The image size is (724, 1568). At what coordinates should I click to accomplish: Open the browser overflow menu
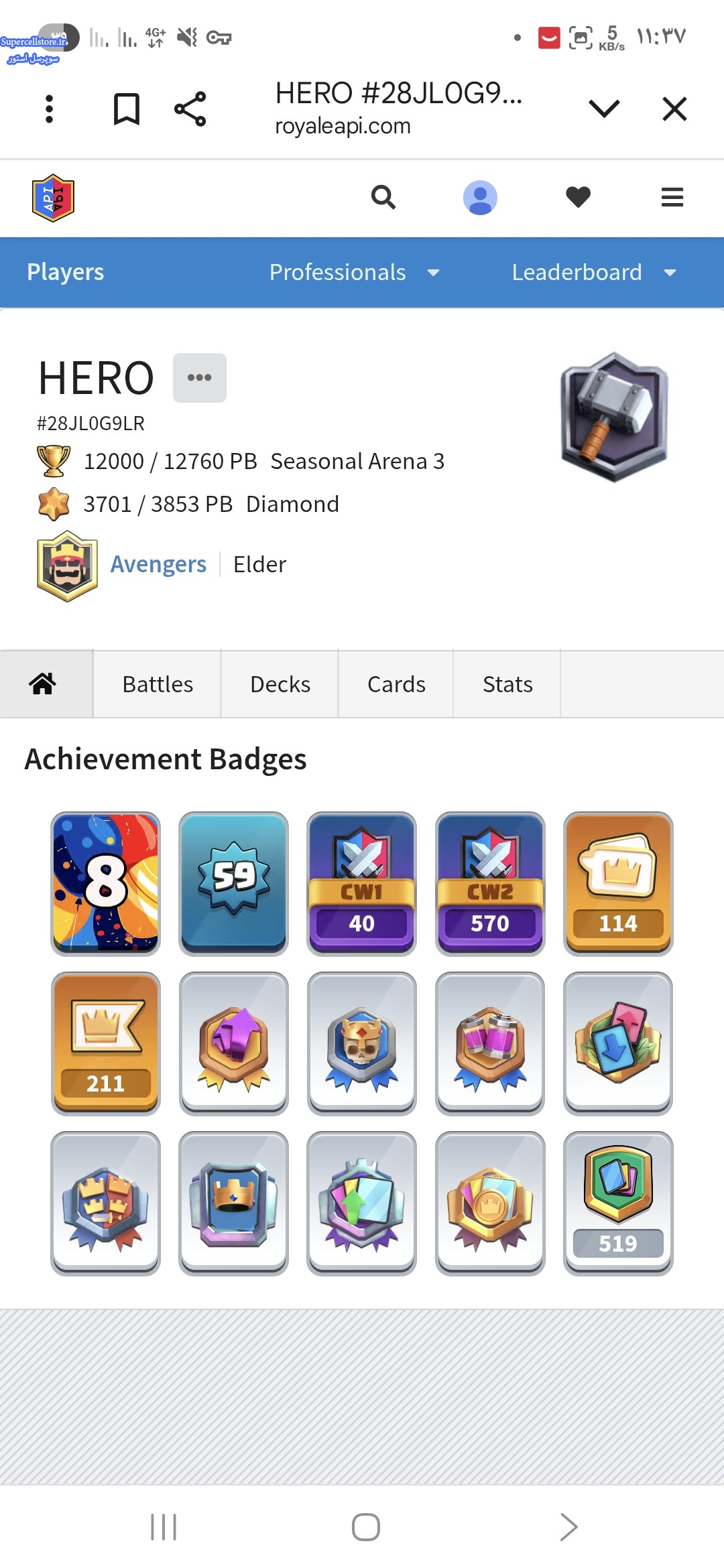click(x=49, y=109)
